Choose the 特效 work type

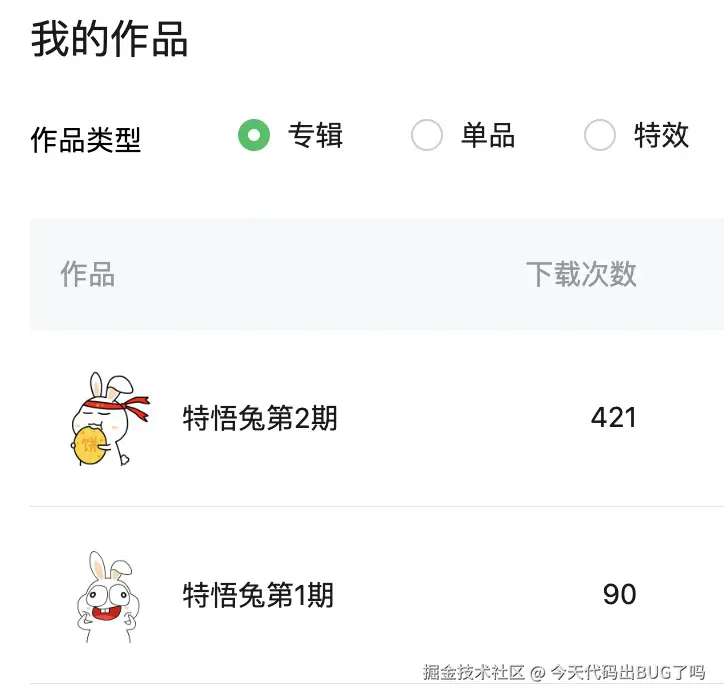click(600, 135)
